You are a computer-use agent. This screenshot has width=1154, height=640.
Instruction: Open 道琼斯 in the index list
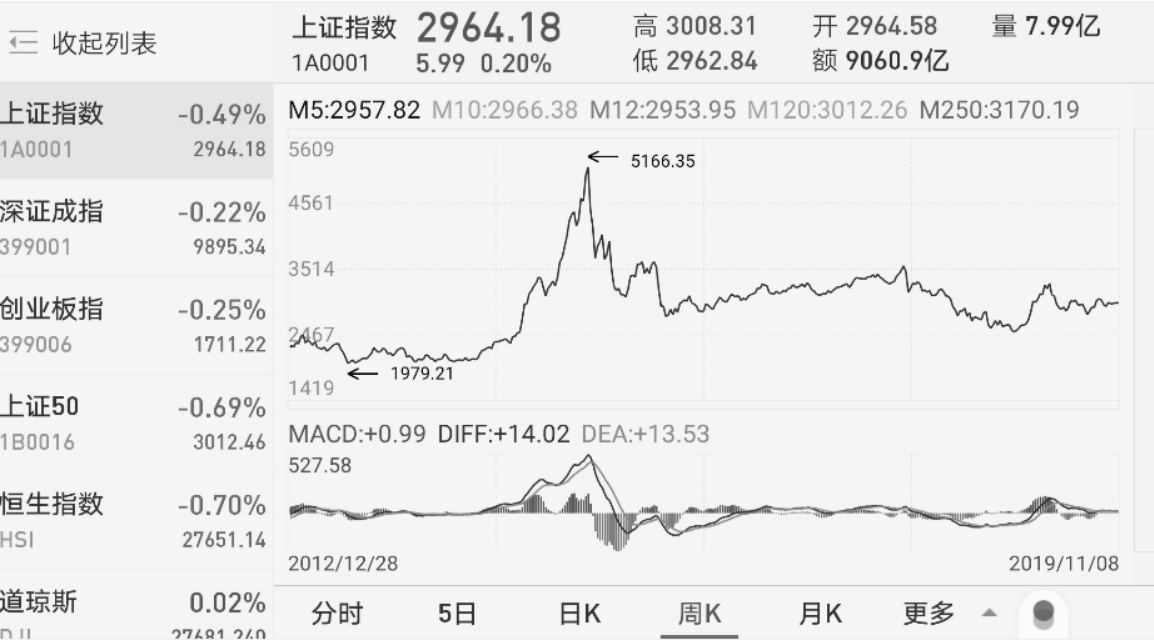(x=135, y=612)
